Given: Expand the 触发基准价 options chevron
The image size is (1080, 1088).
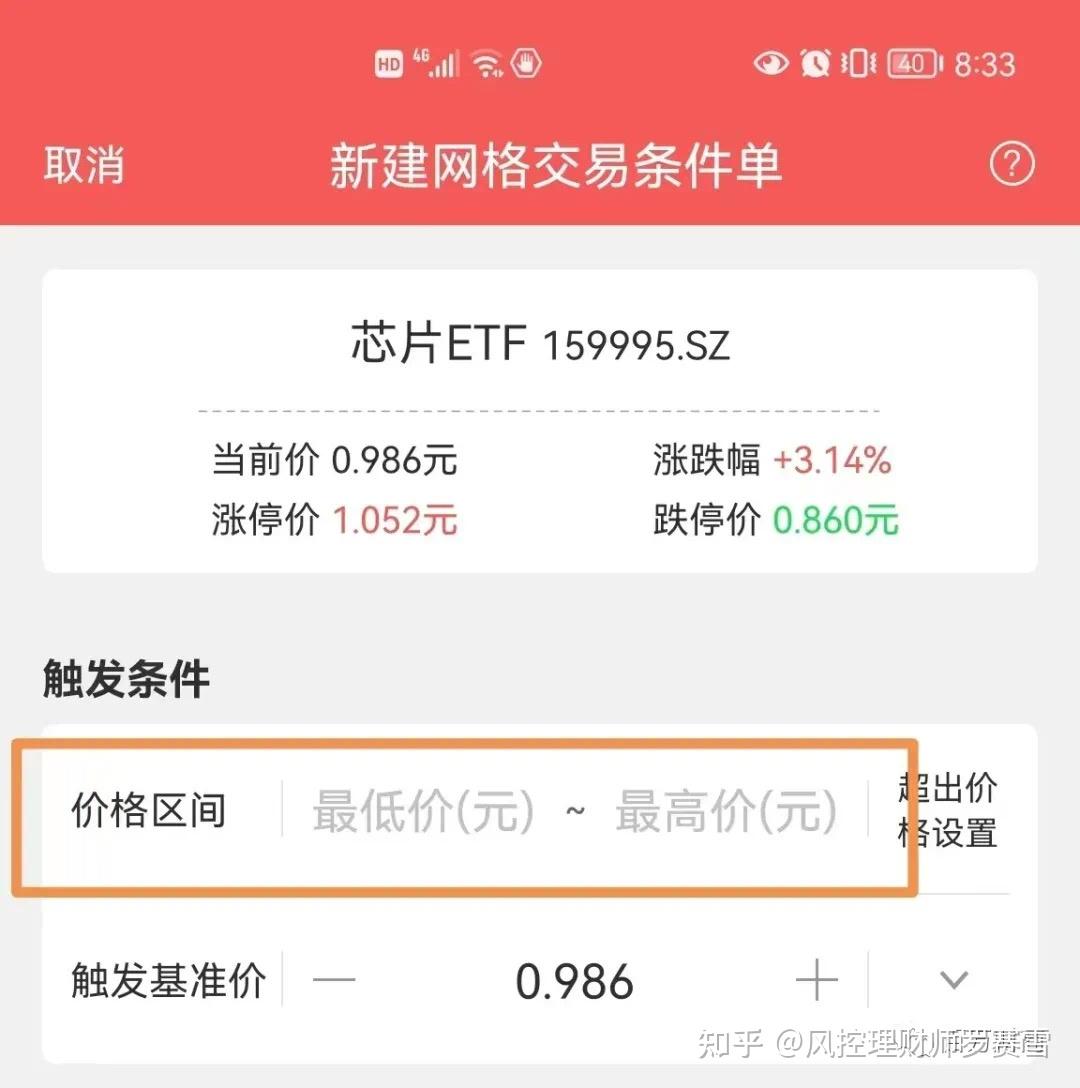Looking at the screenshot, I should point(954,980).
